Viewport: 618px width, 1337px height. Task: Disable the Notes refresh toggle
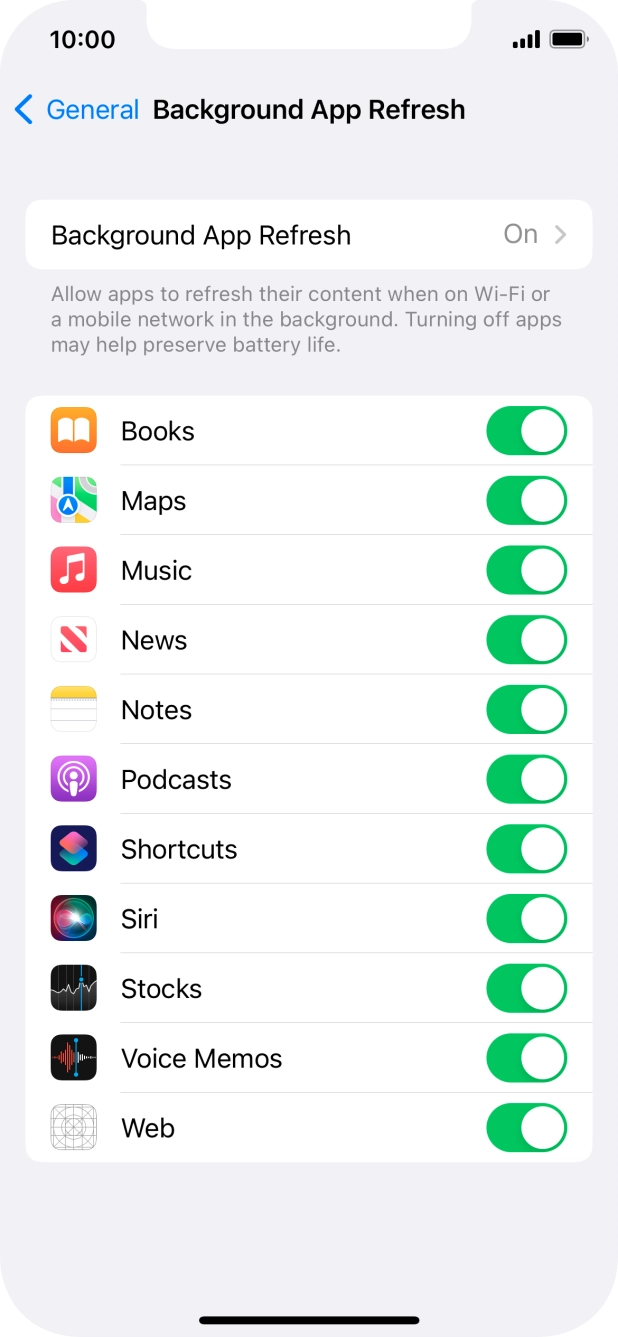(x=526, y=710)
